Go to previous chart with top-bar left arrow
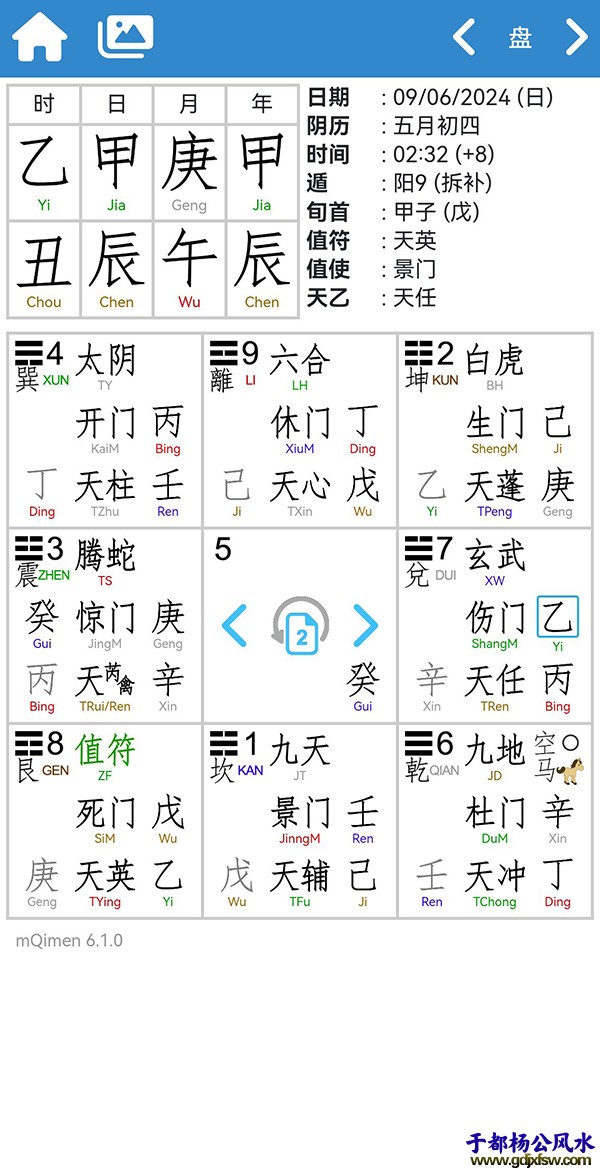The image size is (600, 1174). pos(463,37)
